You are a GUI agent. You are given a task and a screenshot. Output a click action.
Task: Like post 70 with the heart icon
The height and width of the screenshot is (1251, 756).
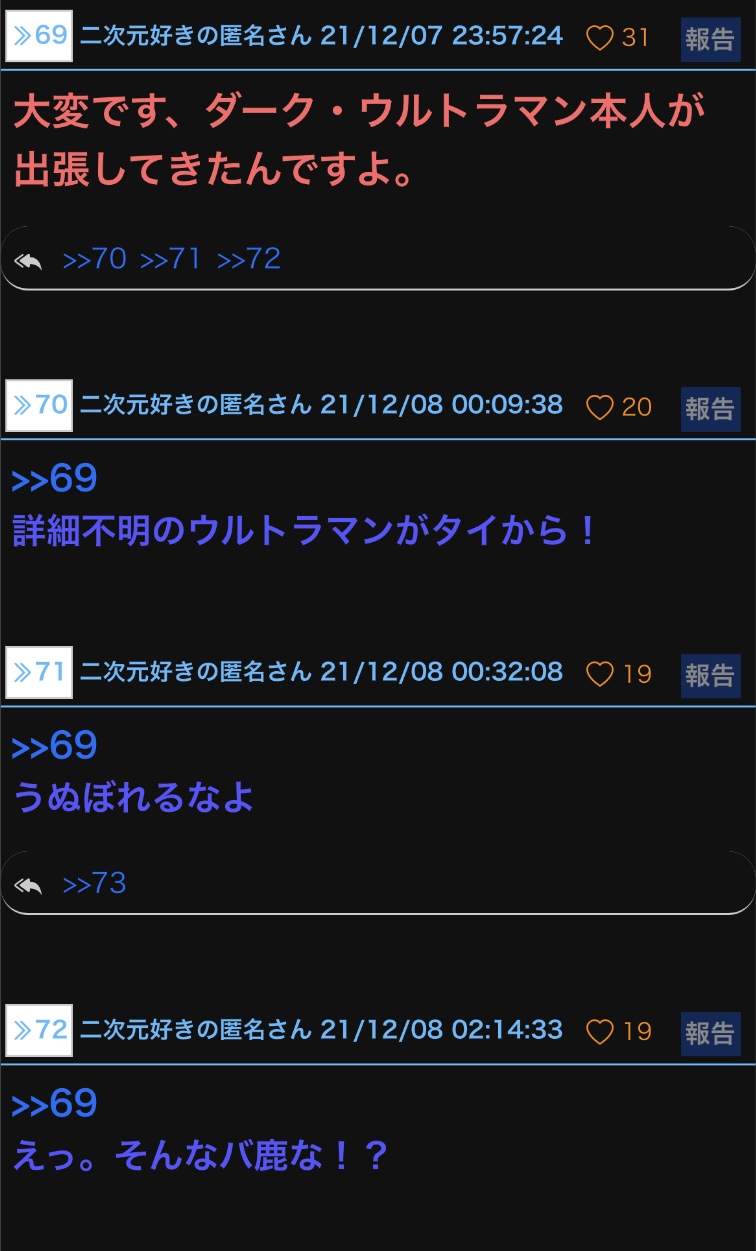coord(599,408)
